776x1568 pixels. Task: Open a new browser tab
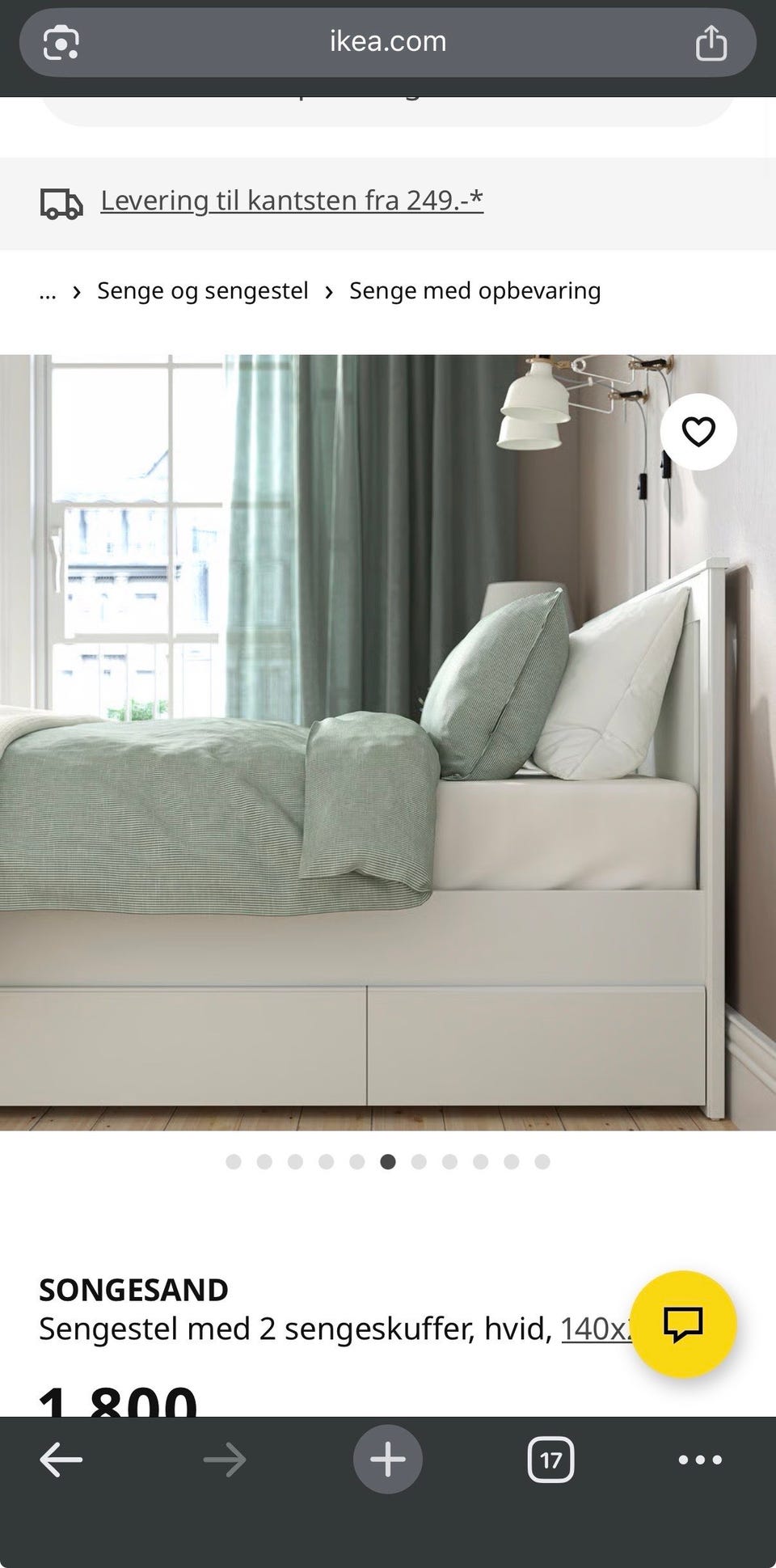click(388, 1460)
